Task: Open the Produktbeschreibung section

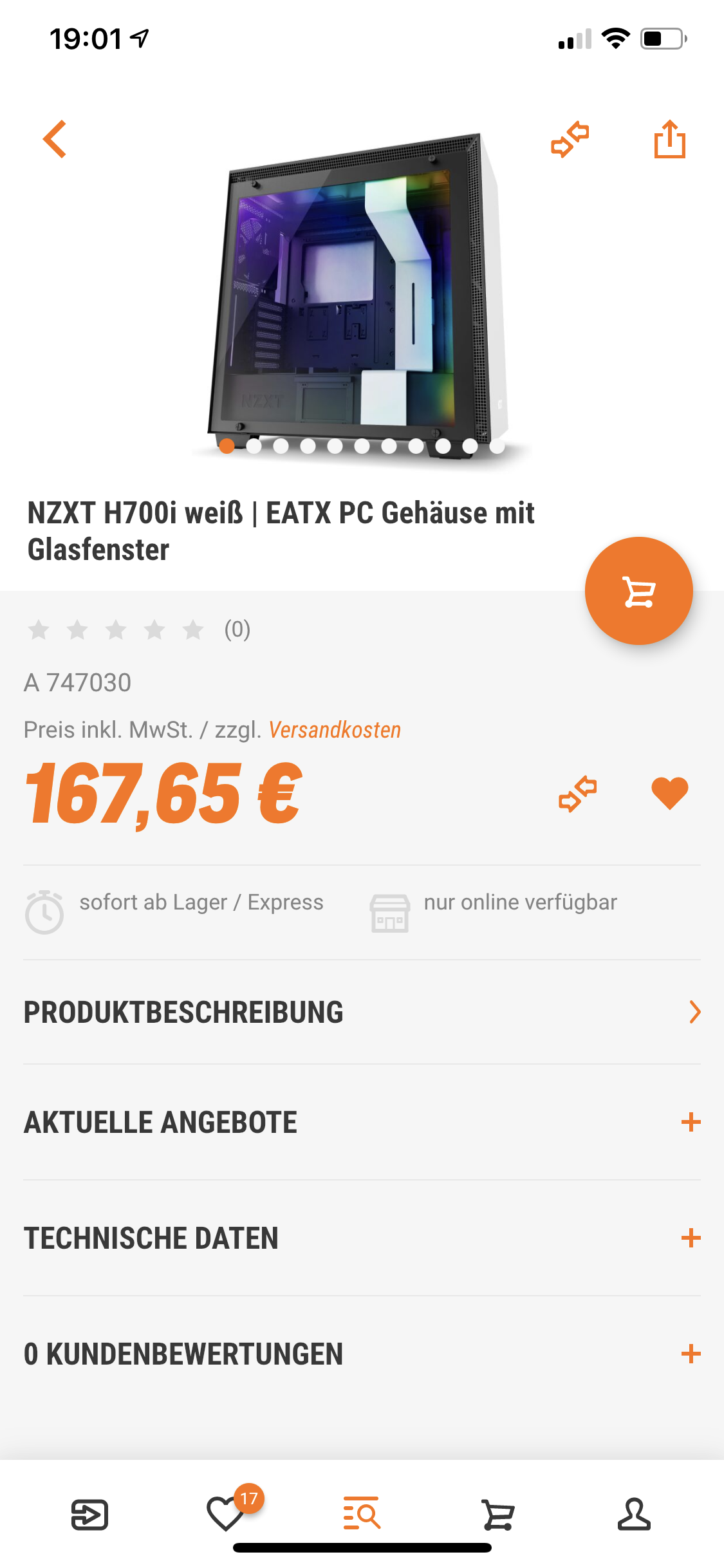Action: pyautogui.click(x=362, y=1013)
